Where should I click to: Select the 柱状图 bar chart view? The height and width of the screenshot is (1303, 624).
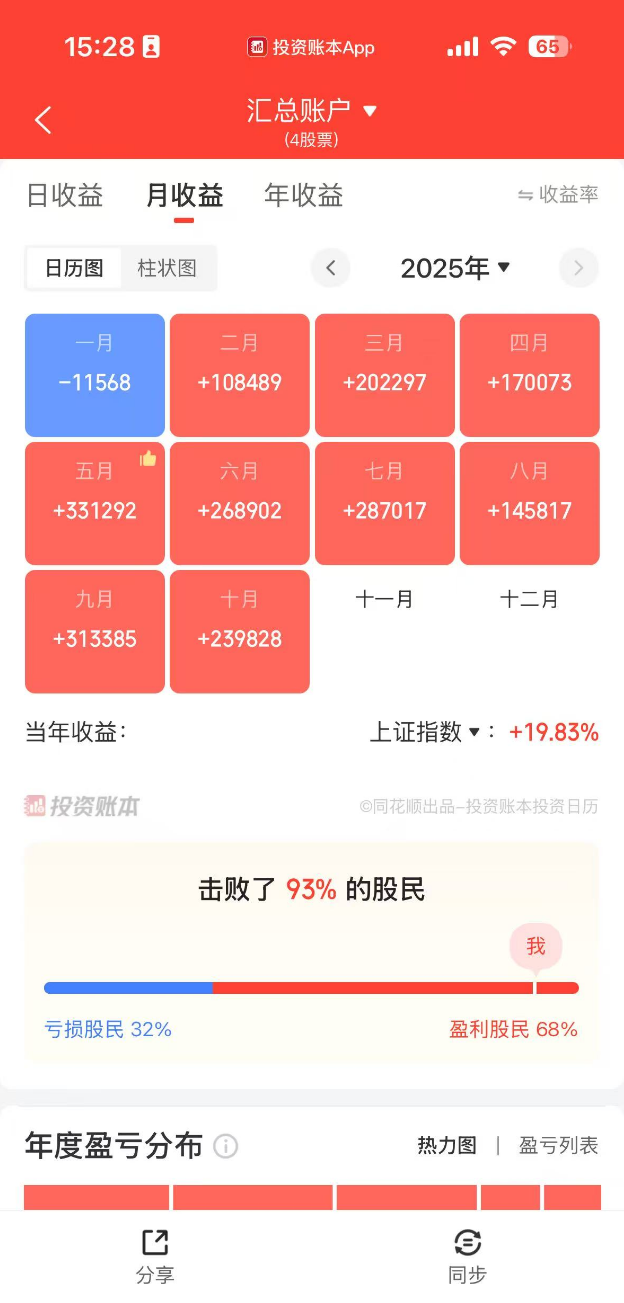[167, 268]
